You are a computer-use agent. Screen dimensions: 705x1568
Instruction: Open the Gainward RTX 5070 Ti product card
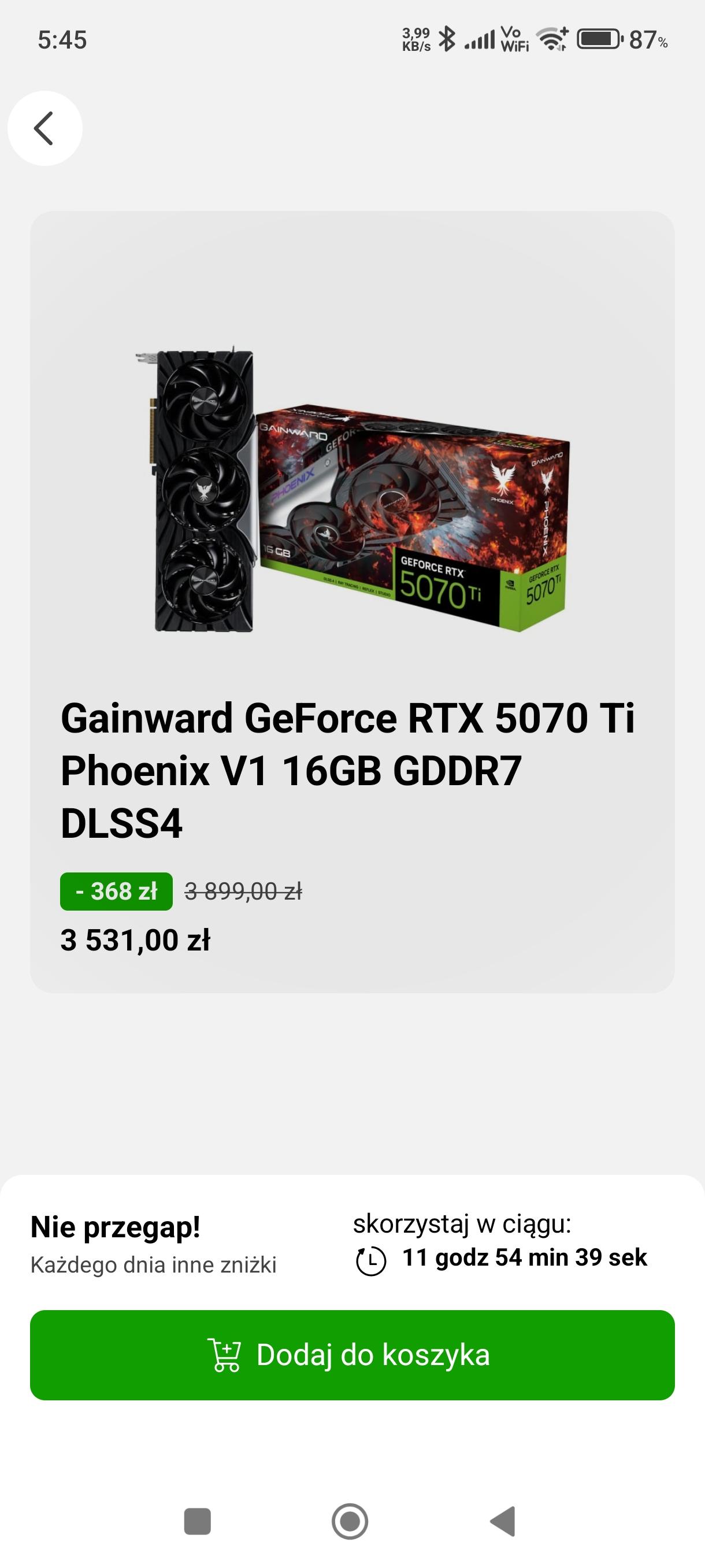[x=352, y=601]
